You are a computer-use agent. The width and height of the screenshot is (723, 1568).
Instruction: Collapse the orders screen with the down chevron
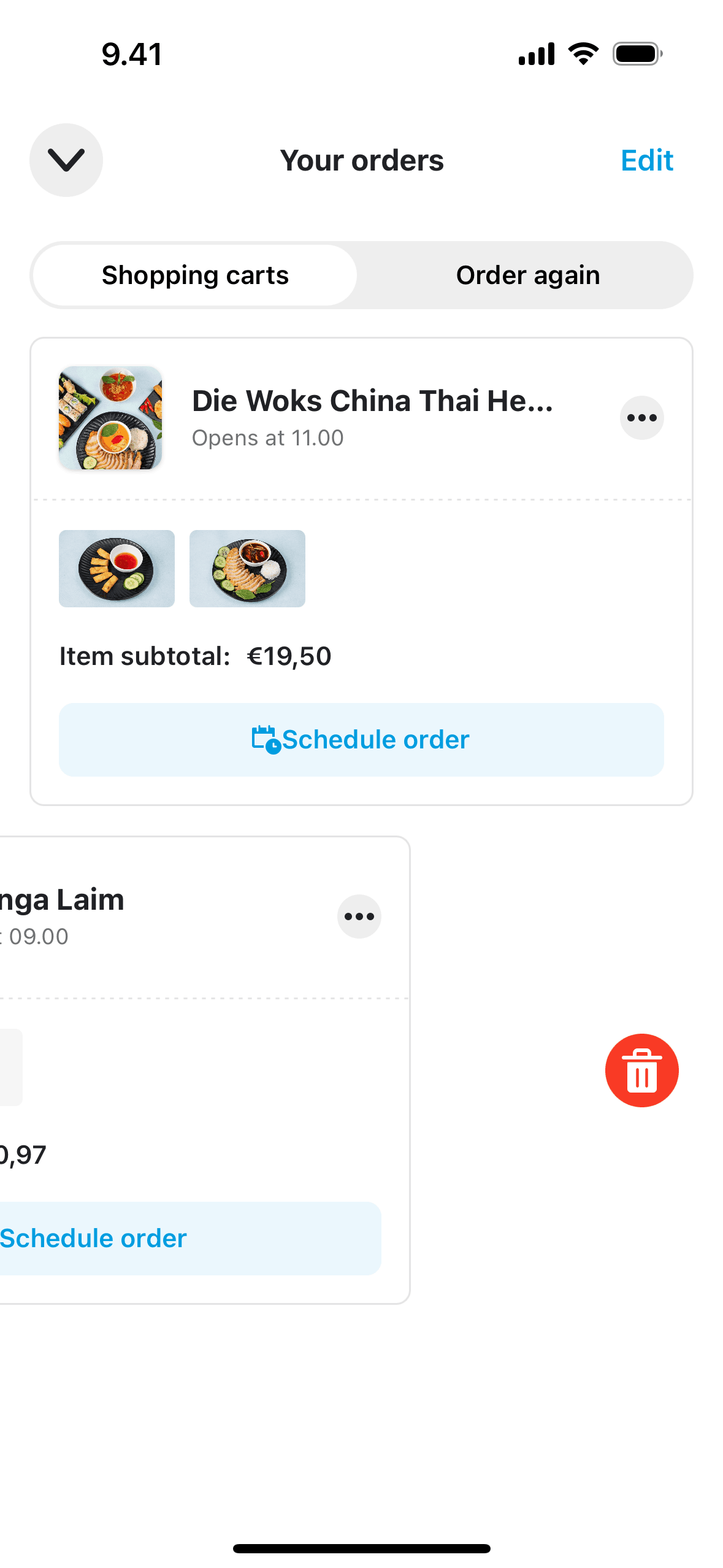click(66, 160)
